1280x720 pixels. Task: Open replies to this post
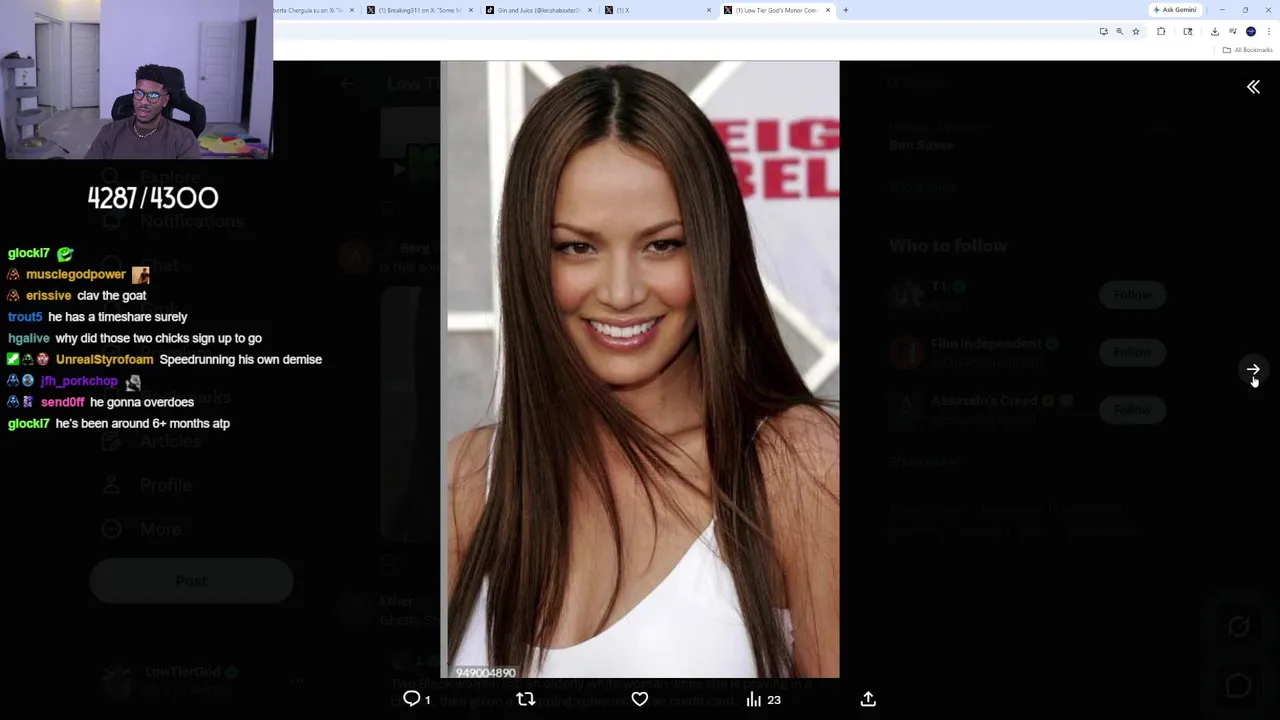coord(412,699)
